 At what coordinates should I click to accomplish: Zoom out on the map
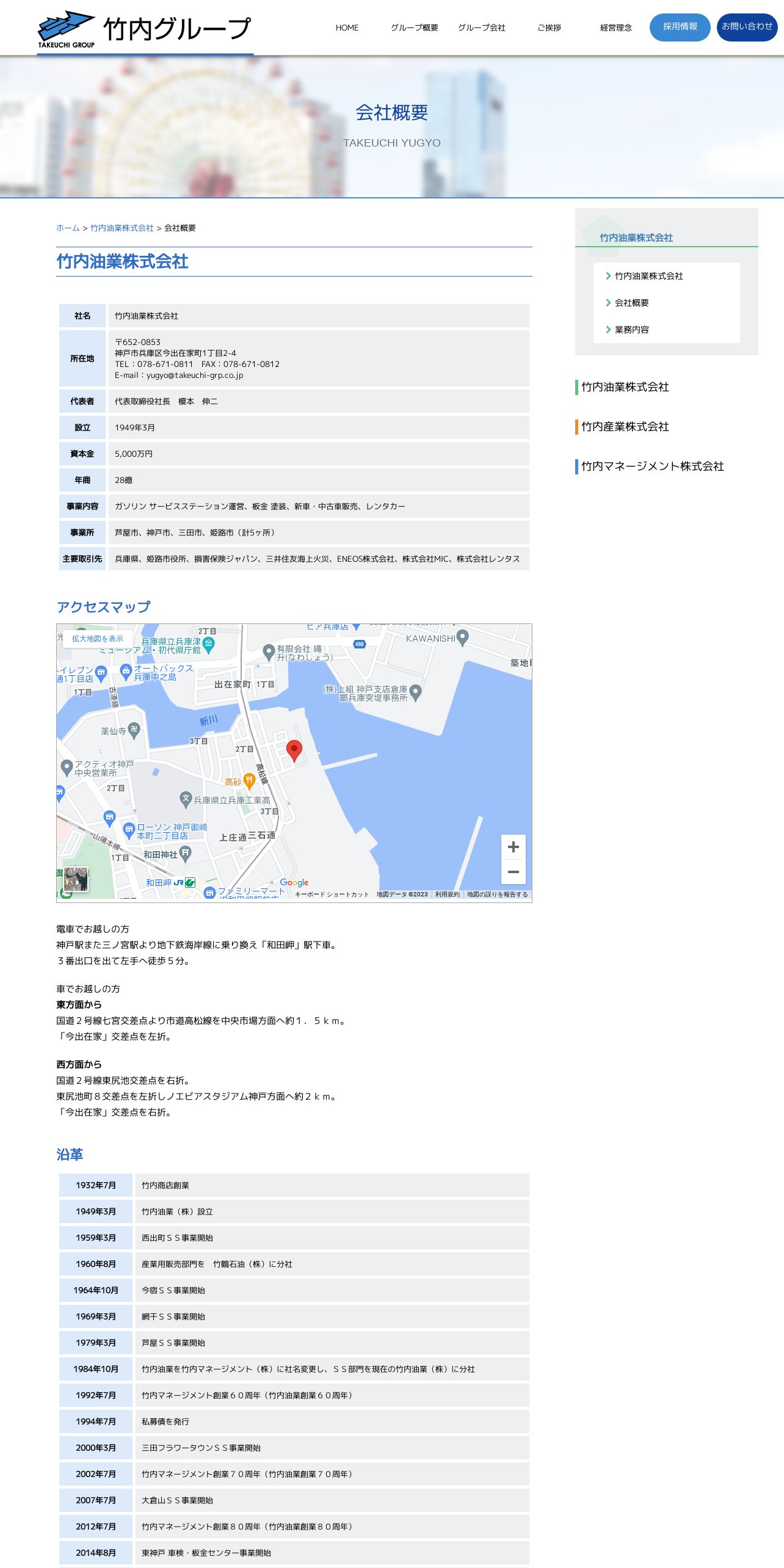click(x=514, y=872)
